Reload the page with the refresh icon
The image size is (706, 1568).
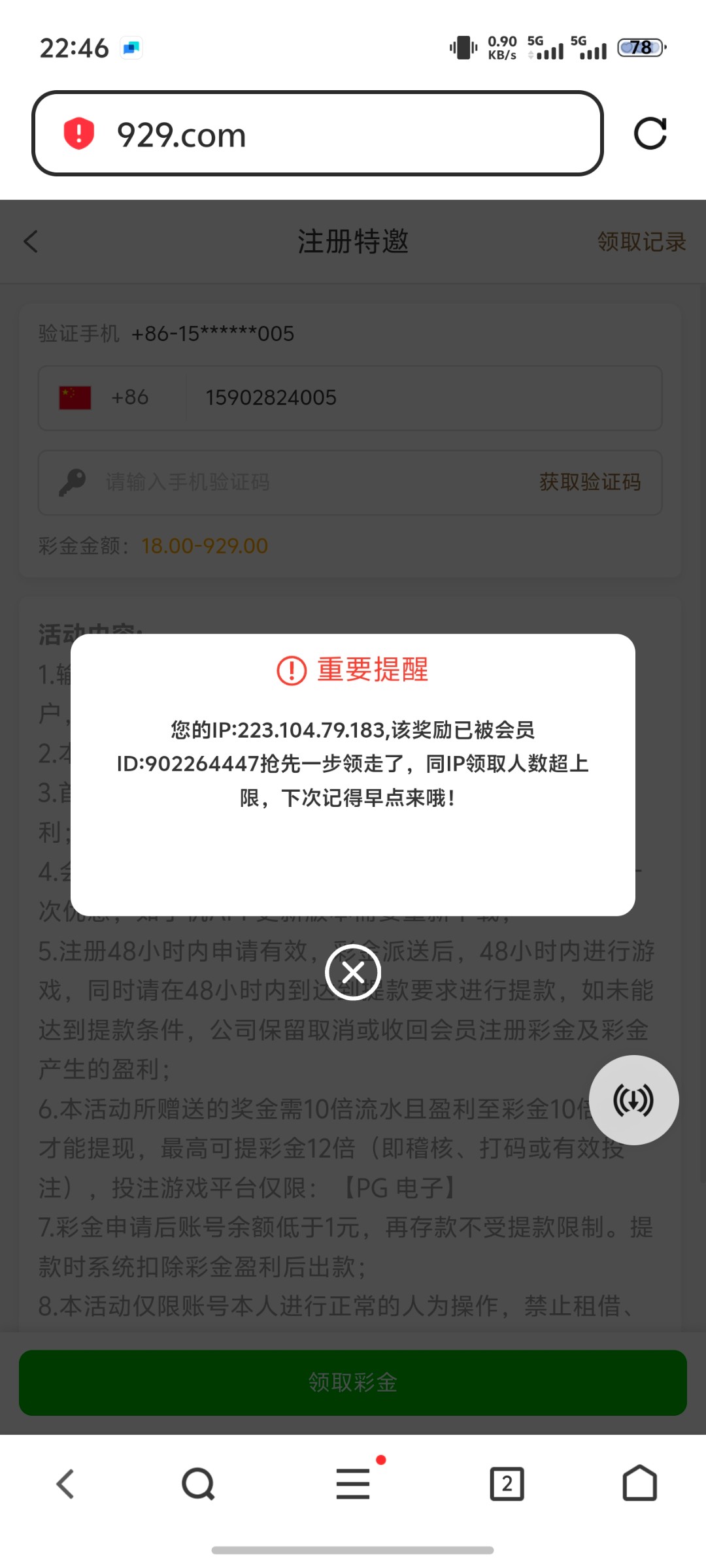[x=650, y=133]
